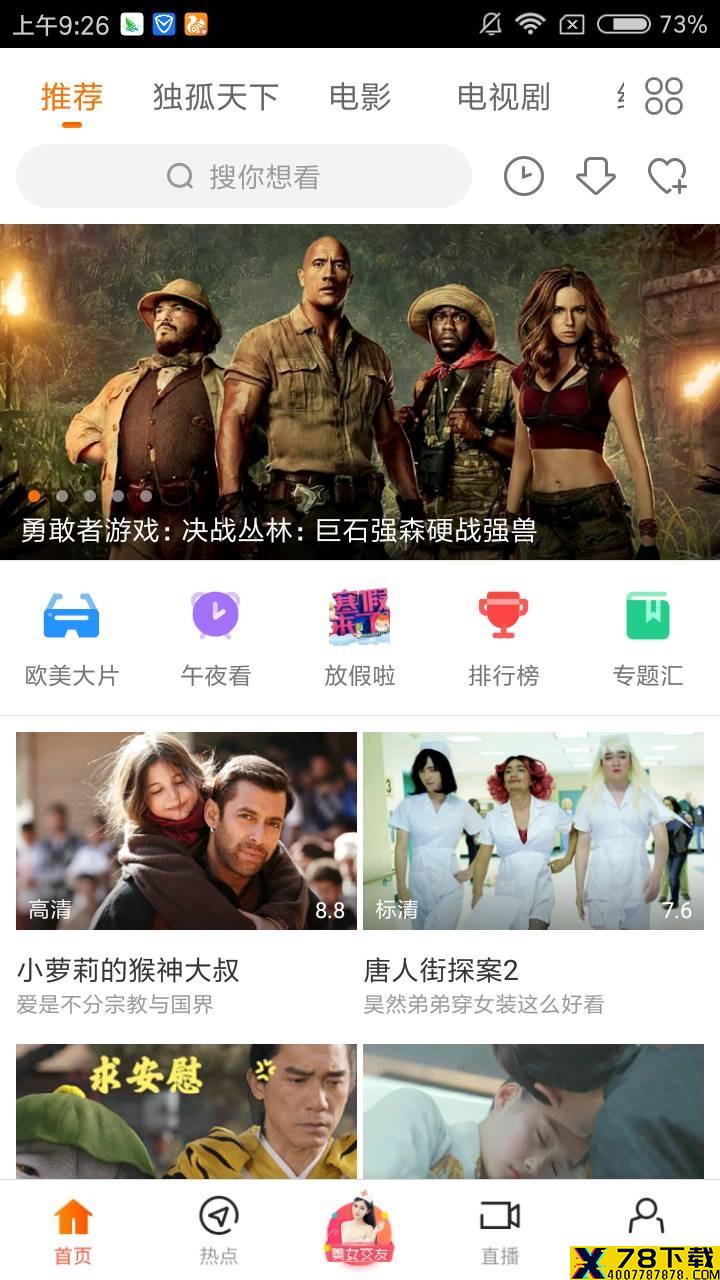This screenshot has width=720, height=1280.
Task: Open the downloads arrow icon
Action: [596, 177]
